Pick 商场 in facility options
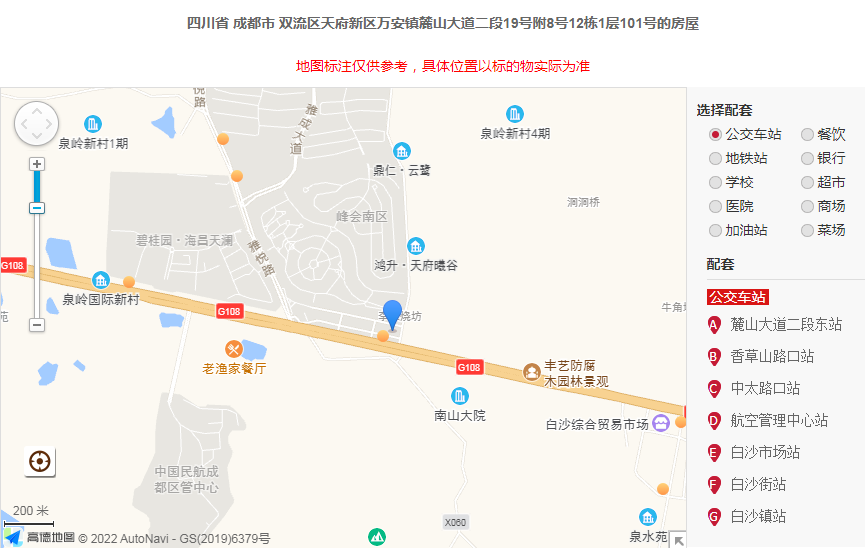Viewport: 865px width, 548px height. pos(807,206)
